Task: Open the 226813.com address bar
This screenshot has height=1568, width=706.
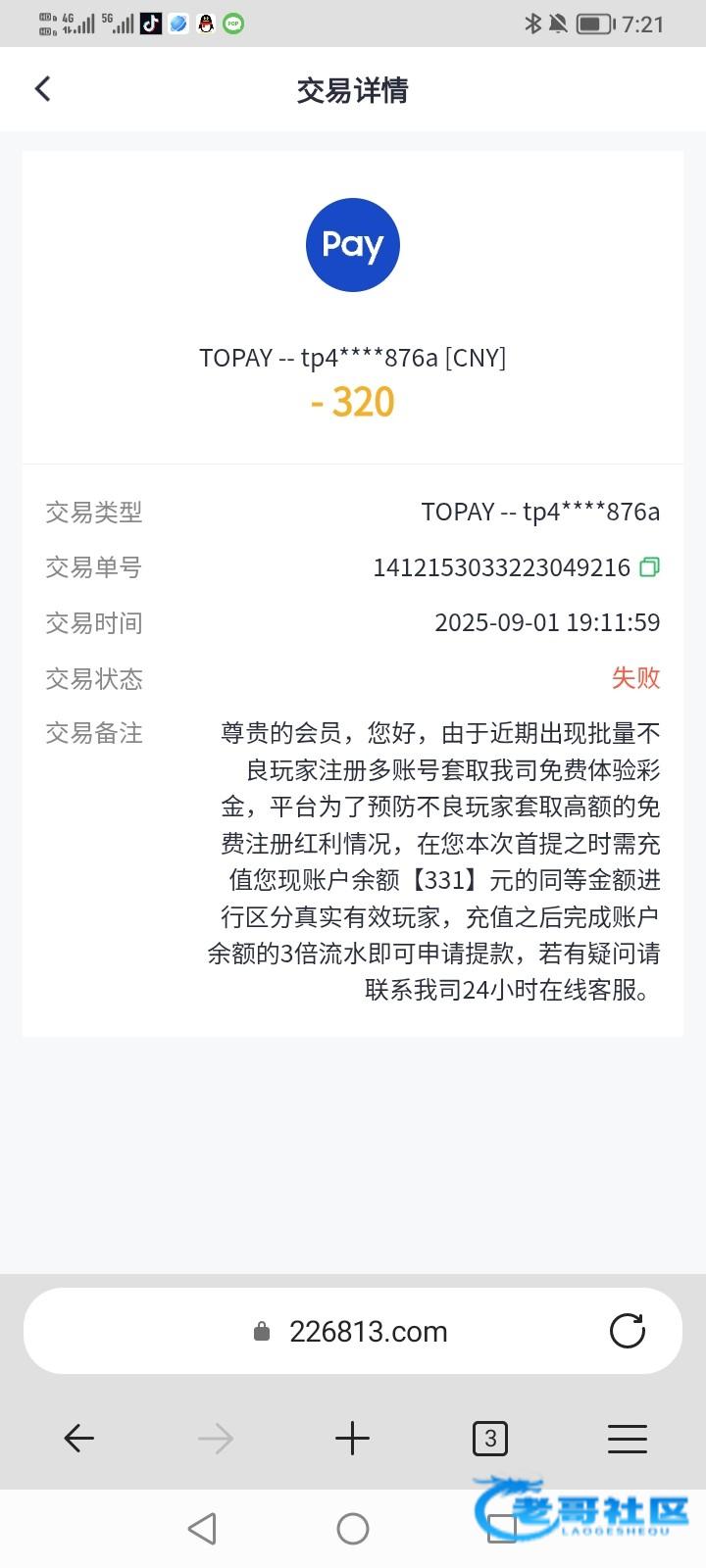Action: coord(368,1331)
